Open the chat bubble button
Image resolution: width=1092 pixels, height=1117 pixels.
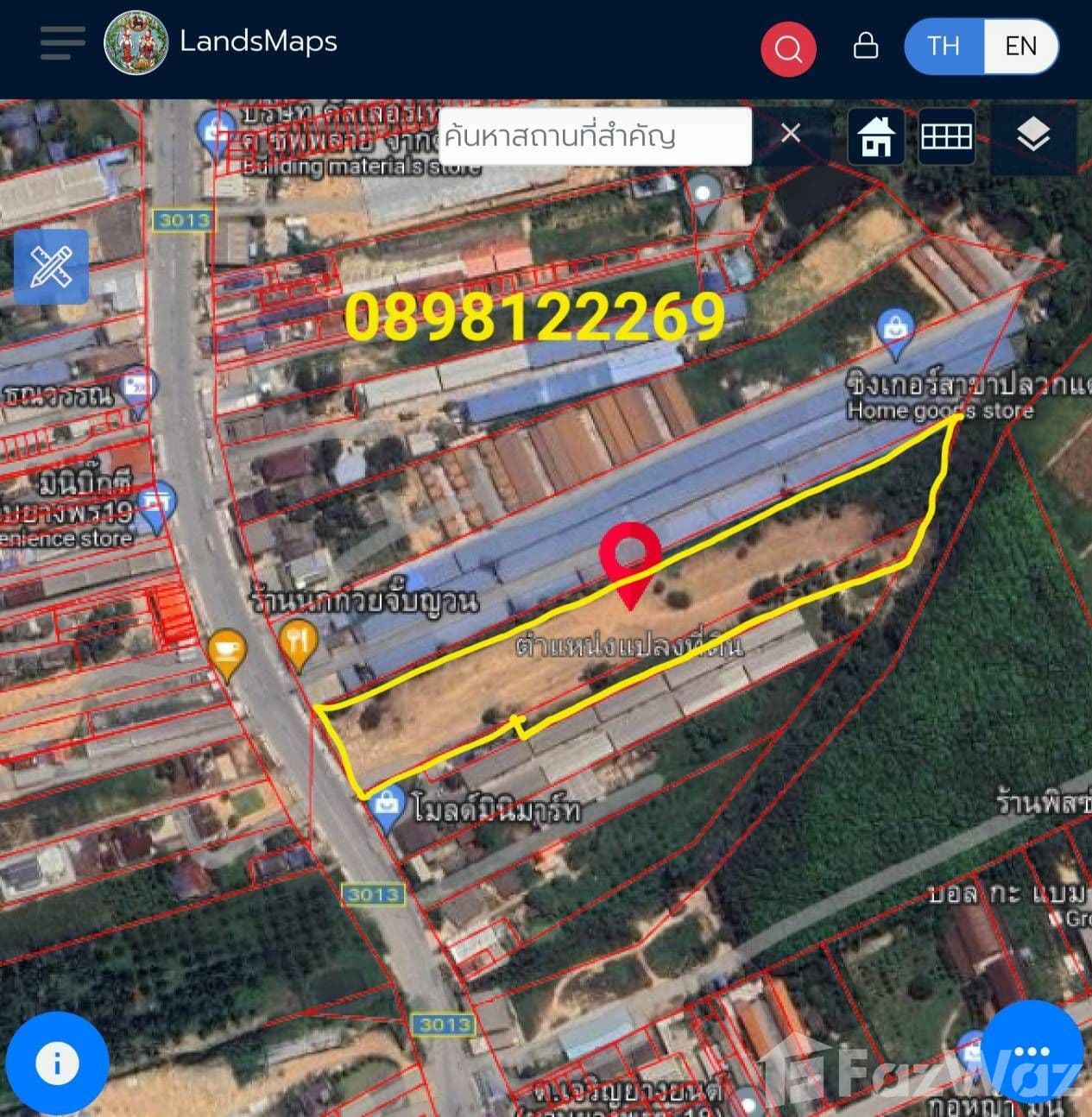pos(1032,1051)
